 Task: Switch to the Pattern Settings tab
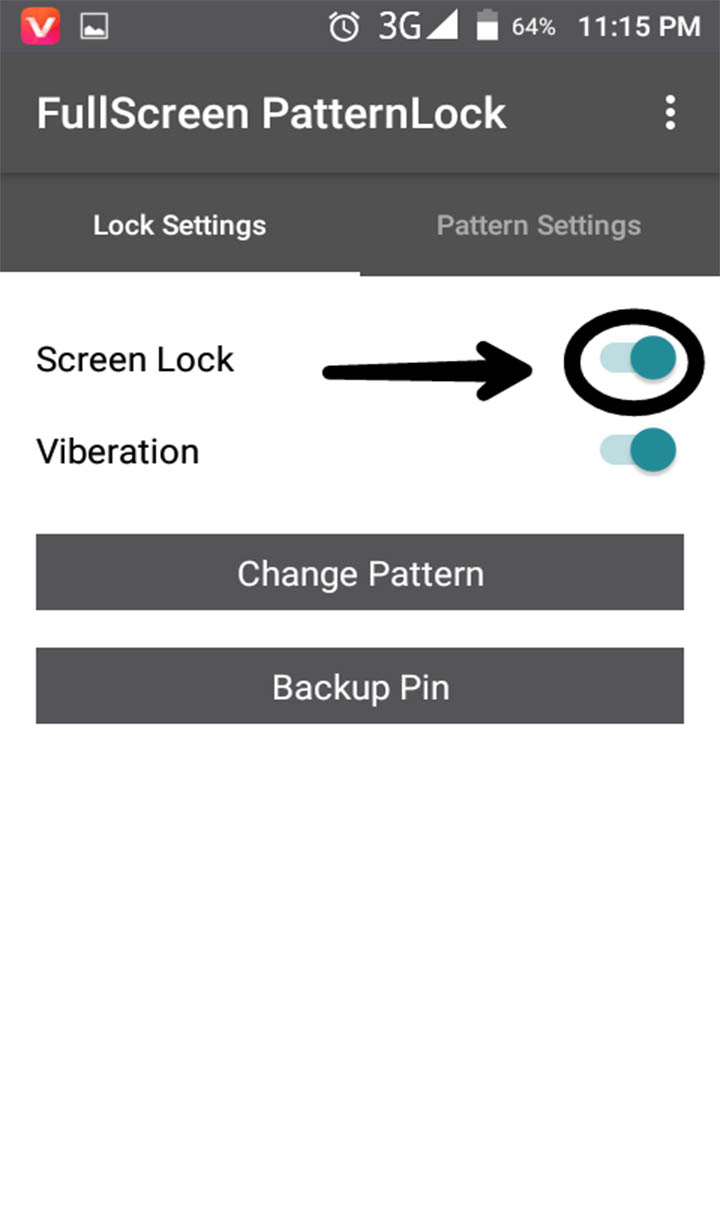coord(539,225)
